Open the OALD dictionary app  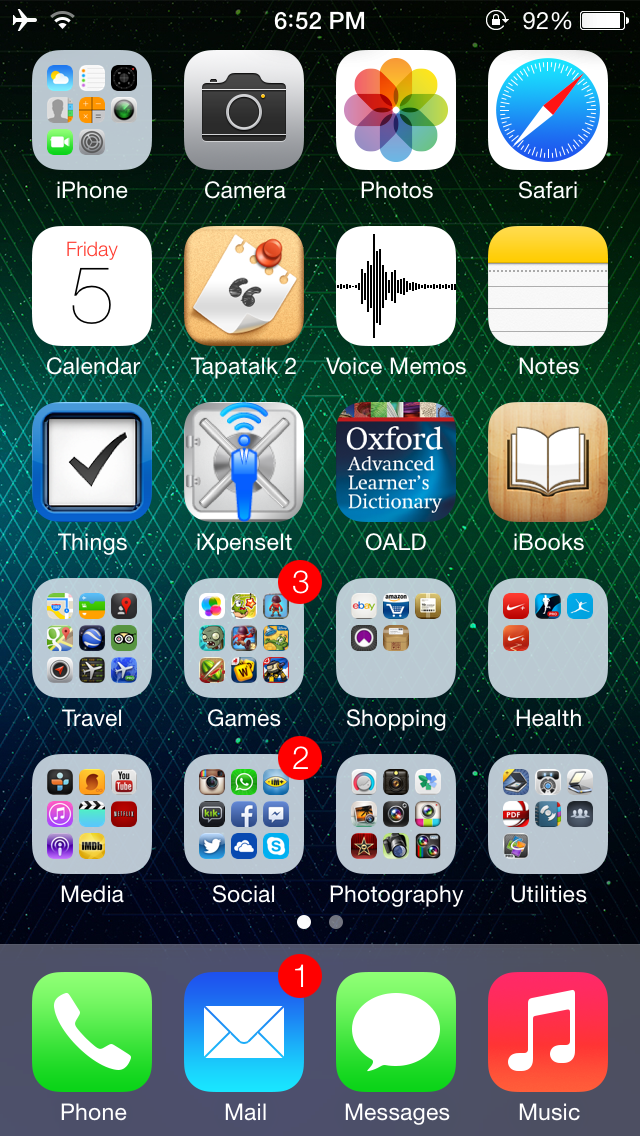tap(396, 462)
